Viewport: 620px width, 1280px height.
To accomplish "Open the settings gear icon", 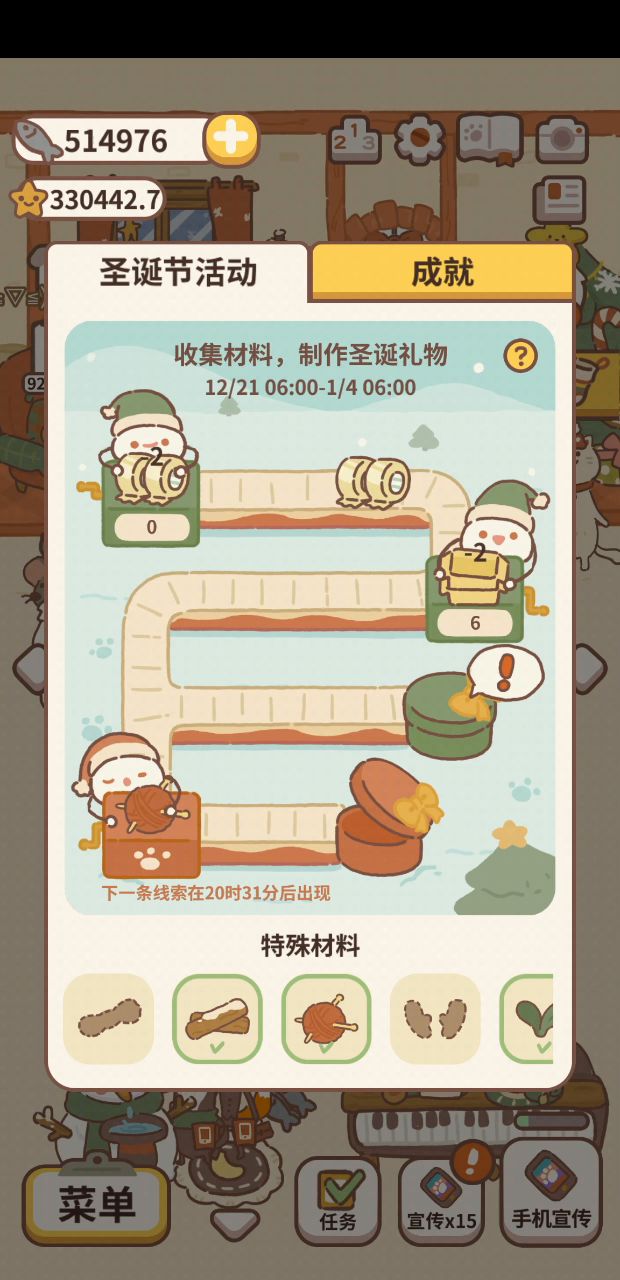I will 419,139.
